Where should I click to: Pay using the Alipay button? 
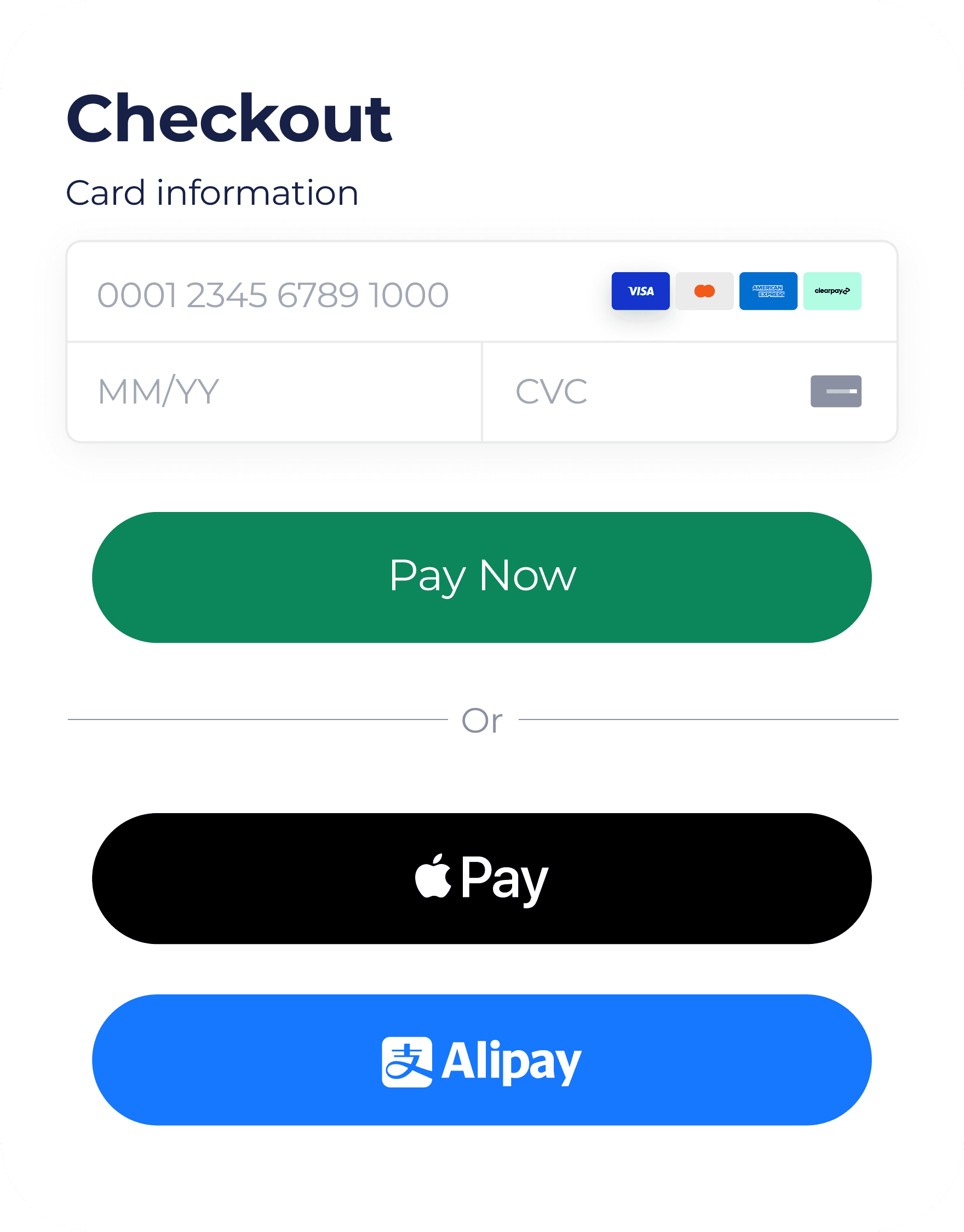(481, 1060)
